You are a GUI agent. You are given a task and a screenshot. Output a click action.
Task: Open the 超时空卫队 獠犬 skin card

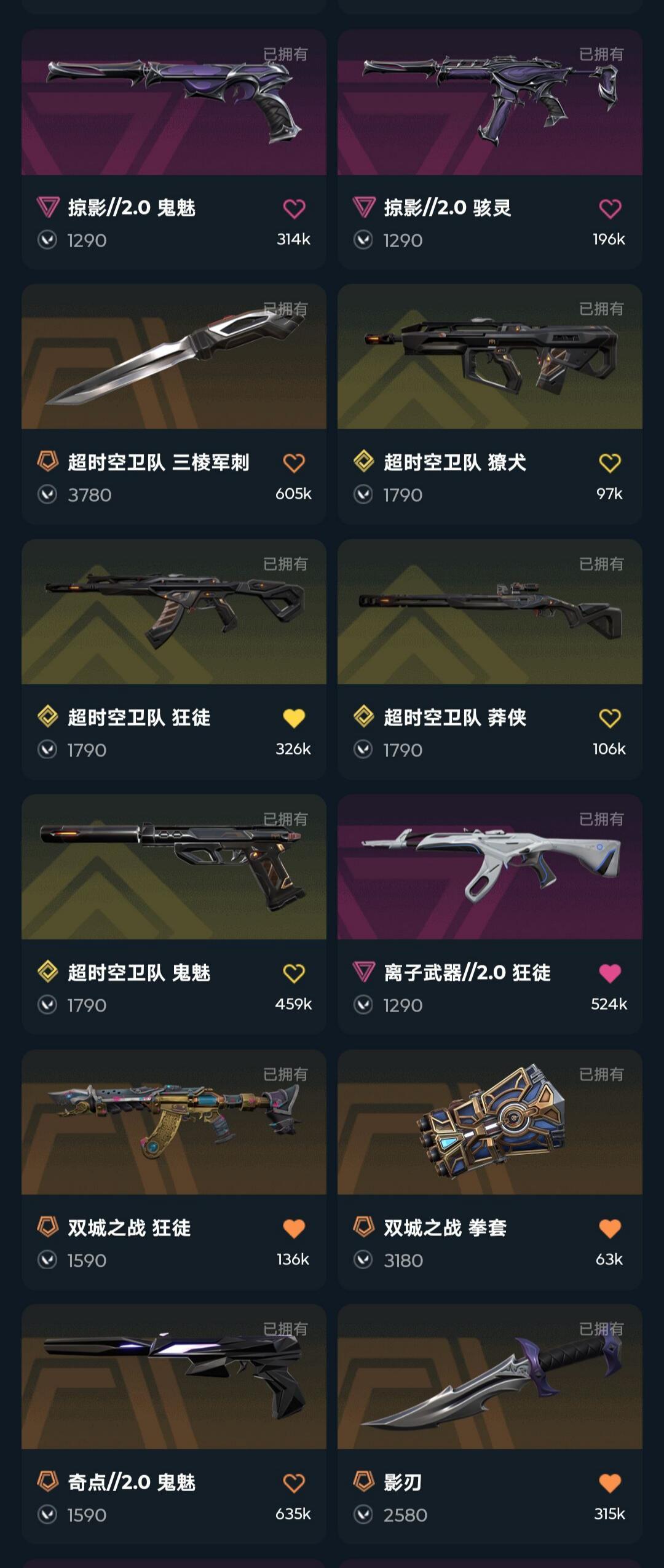pos(489,357)
